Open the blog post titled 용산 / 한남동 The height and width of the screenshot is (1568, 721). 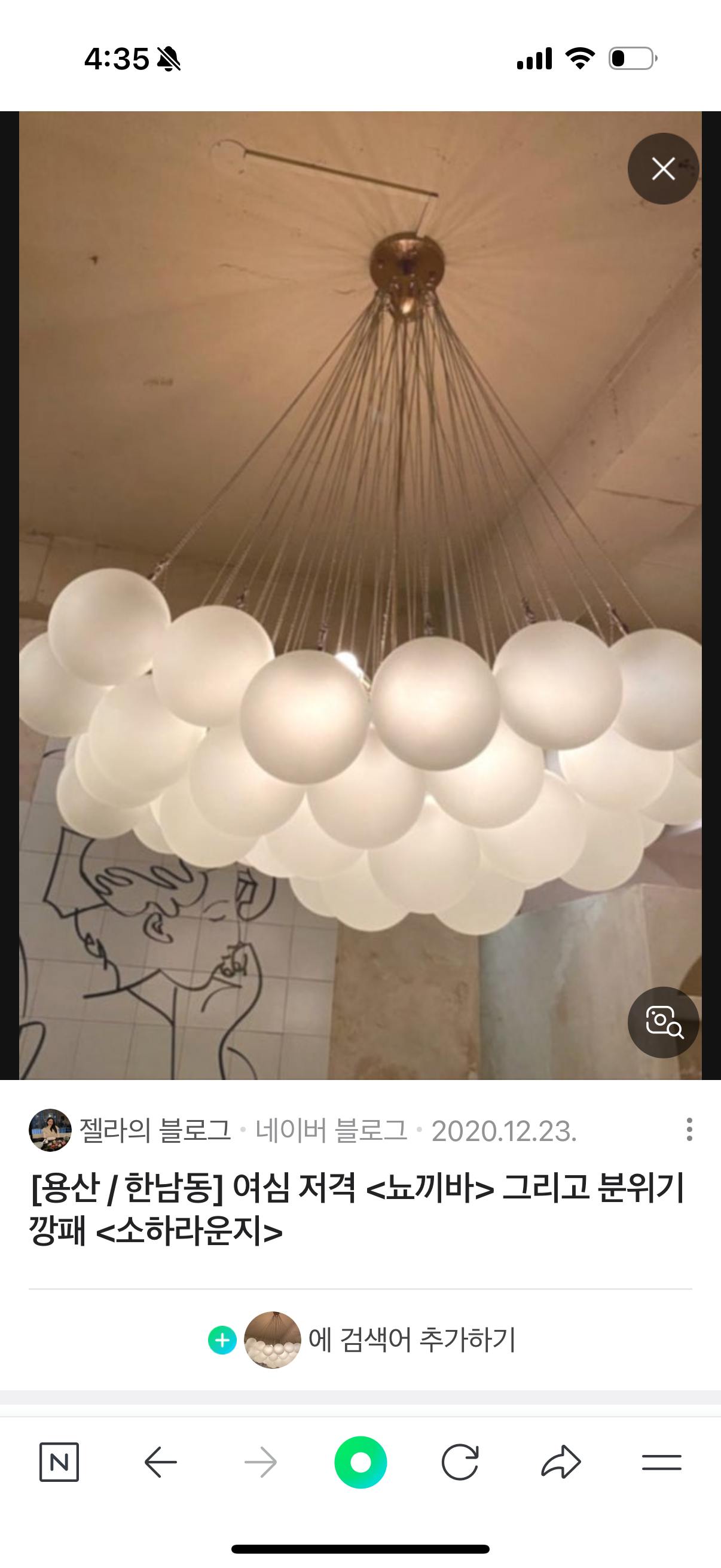pos(356,1207)
